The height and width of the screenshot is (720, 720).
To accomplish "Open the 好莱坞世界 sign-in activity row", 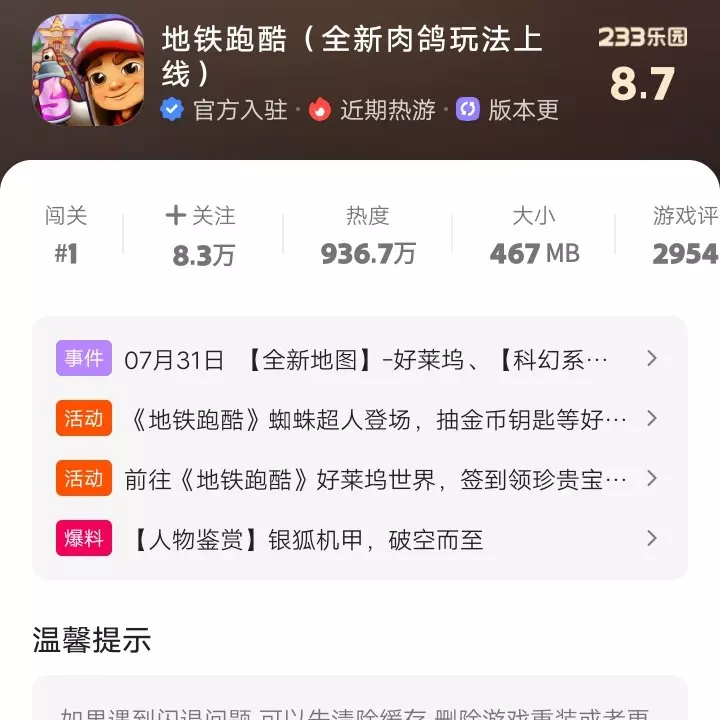I will pyautogui.click(x=360, y=479).
